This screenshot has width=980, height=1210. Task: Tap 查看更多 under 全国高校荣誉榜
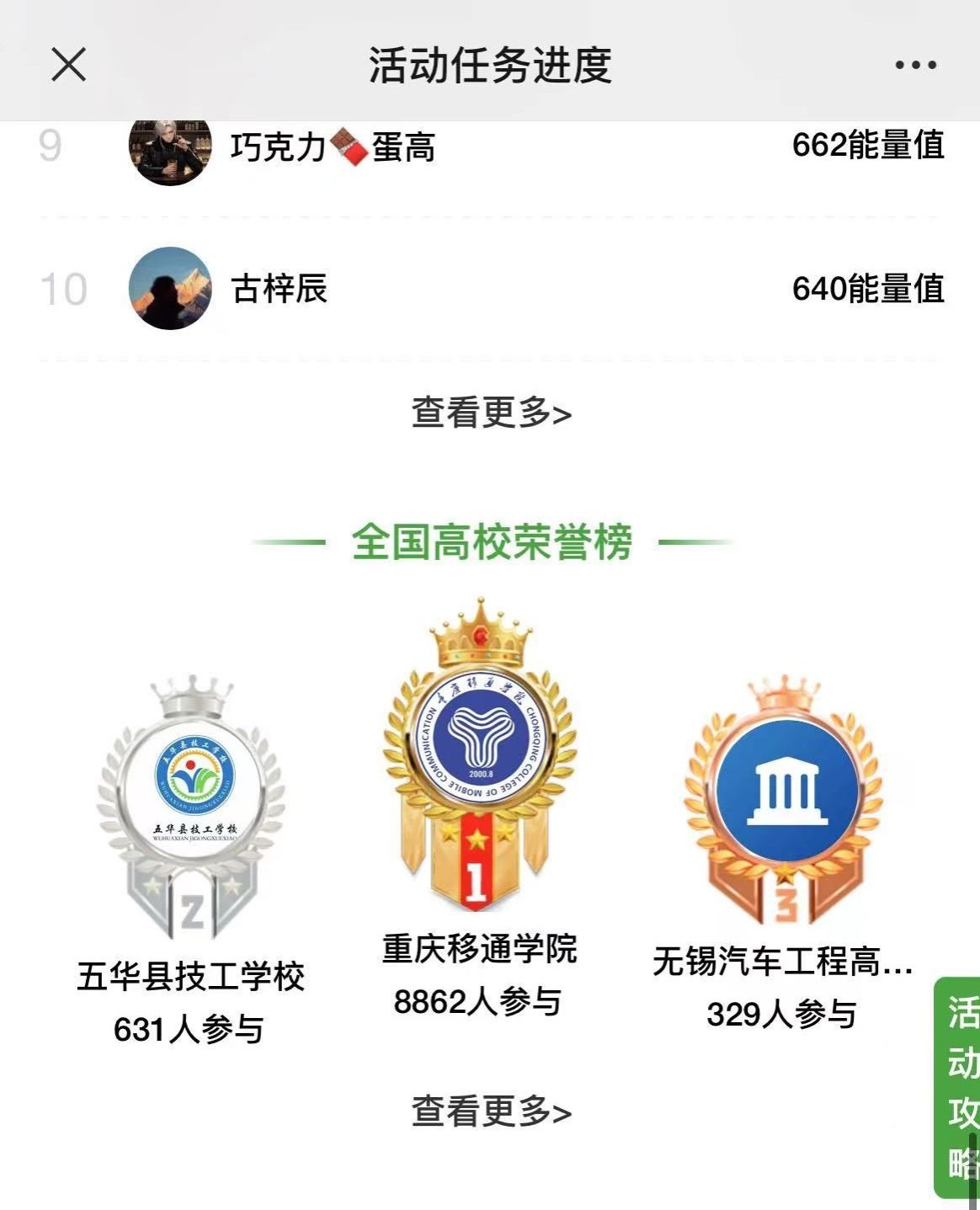491,1111
